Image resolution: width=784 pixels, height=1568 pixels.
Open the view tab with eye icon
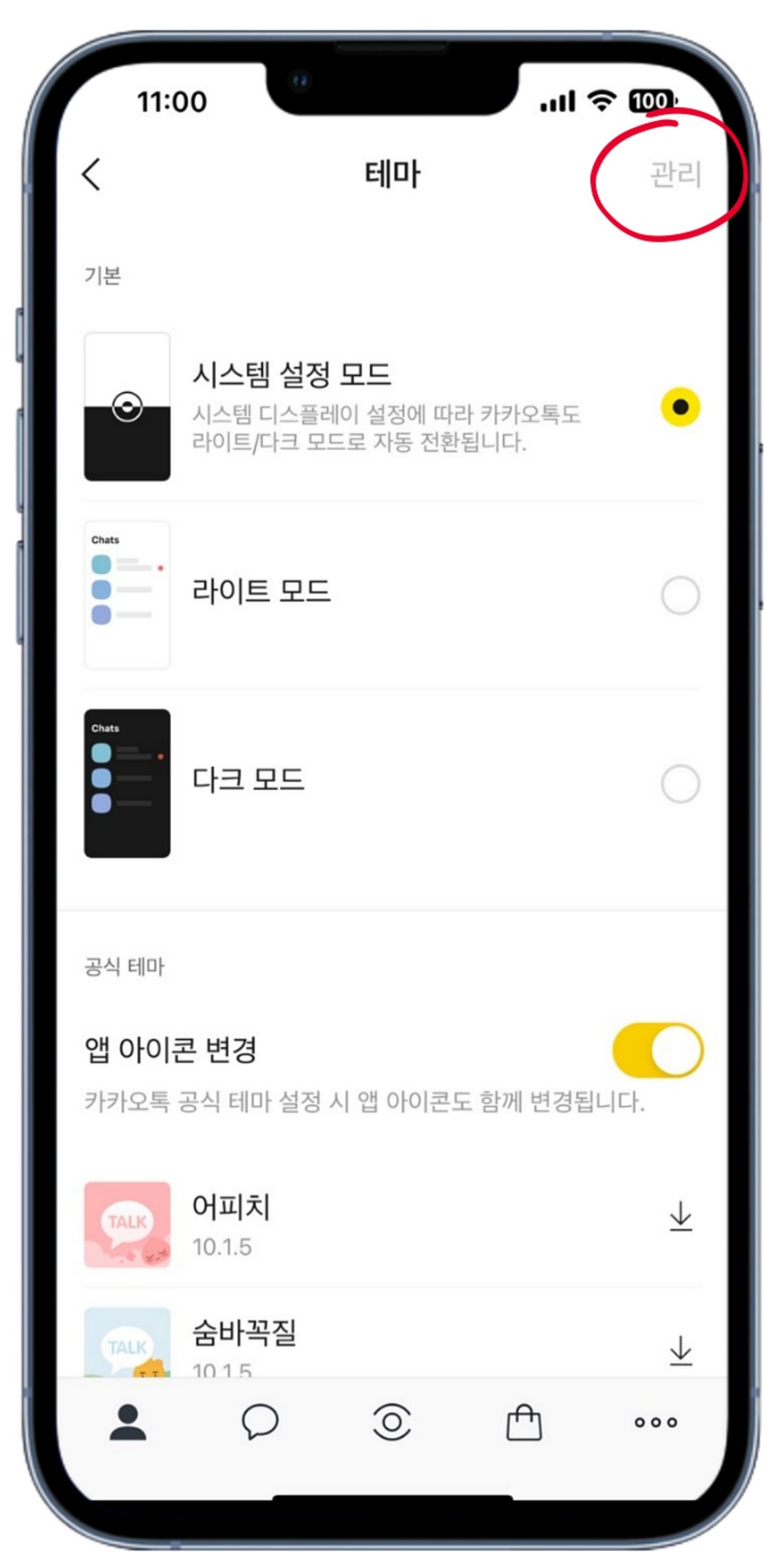pos(392,1422)
